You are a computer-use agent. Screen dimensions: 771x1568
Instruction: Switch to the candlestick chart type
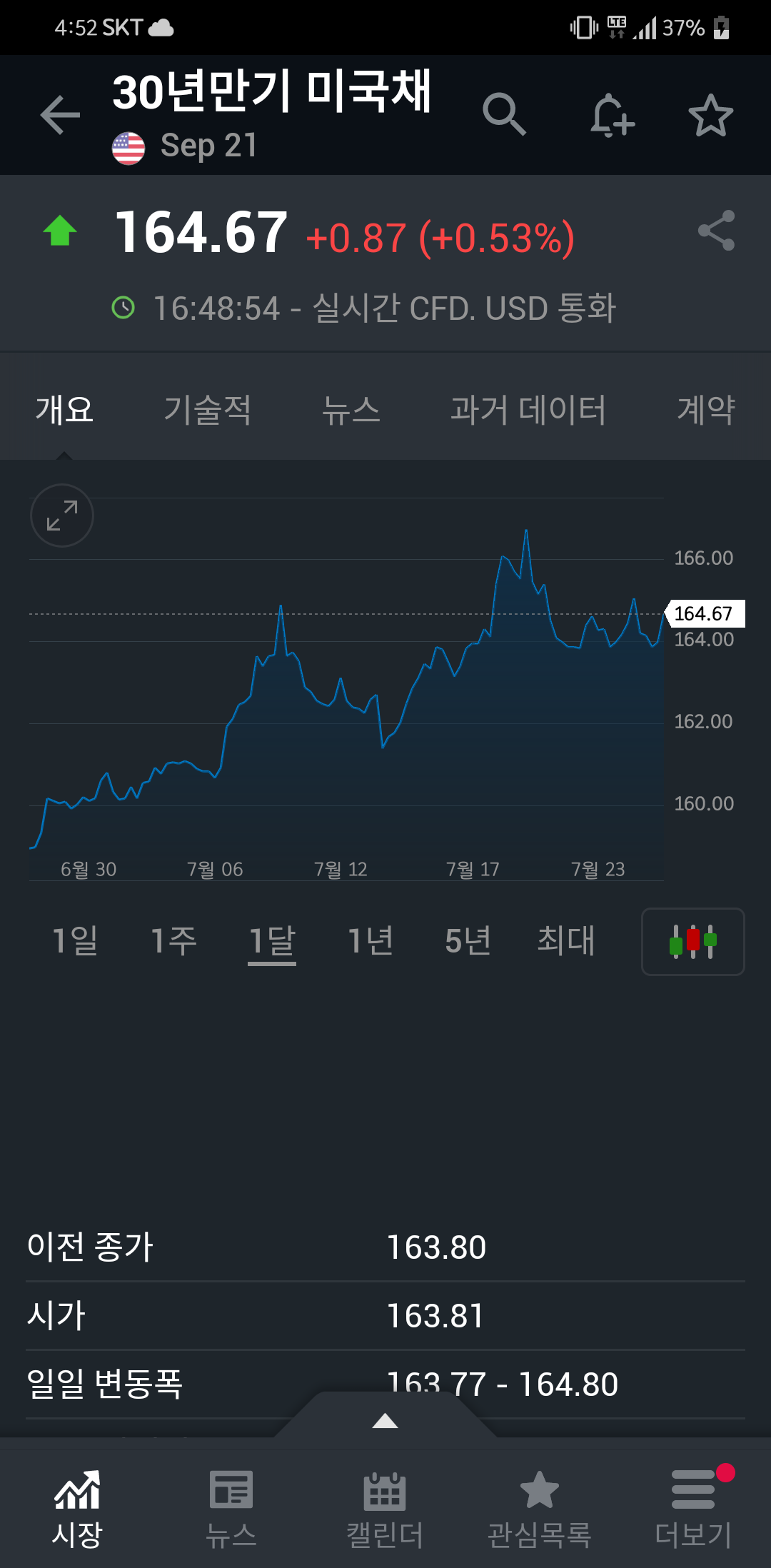(x=692, y=941)
